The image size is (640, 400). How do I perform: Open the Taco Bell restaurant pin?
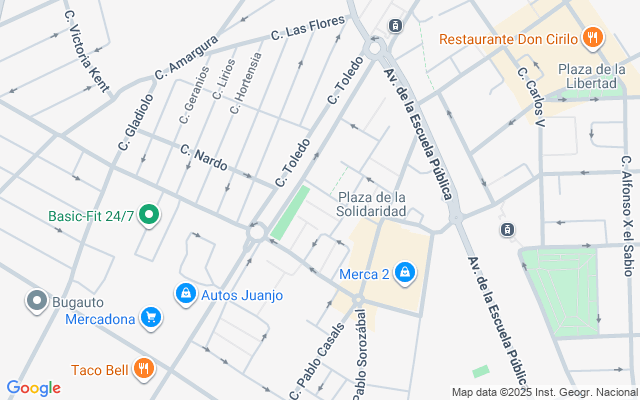(143, 369)
